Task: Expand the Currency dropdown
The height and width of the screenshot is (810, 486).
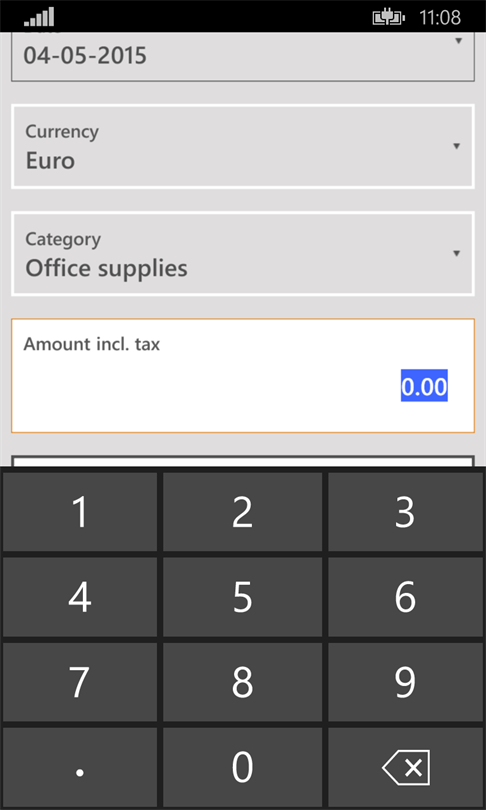Action: [x=243, y=147]
